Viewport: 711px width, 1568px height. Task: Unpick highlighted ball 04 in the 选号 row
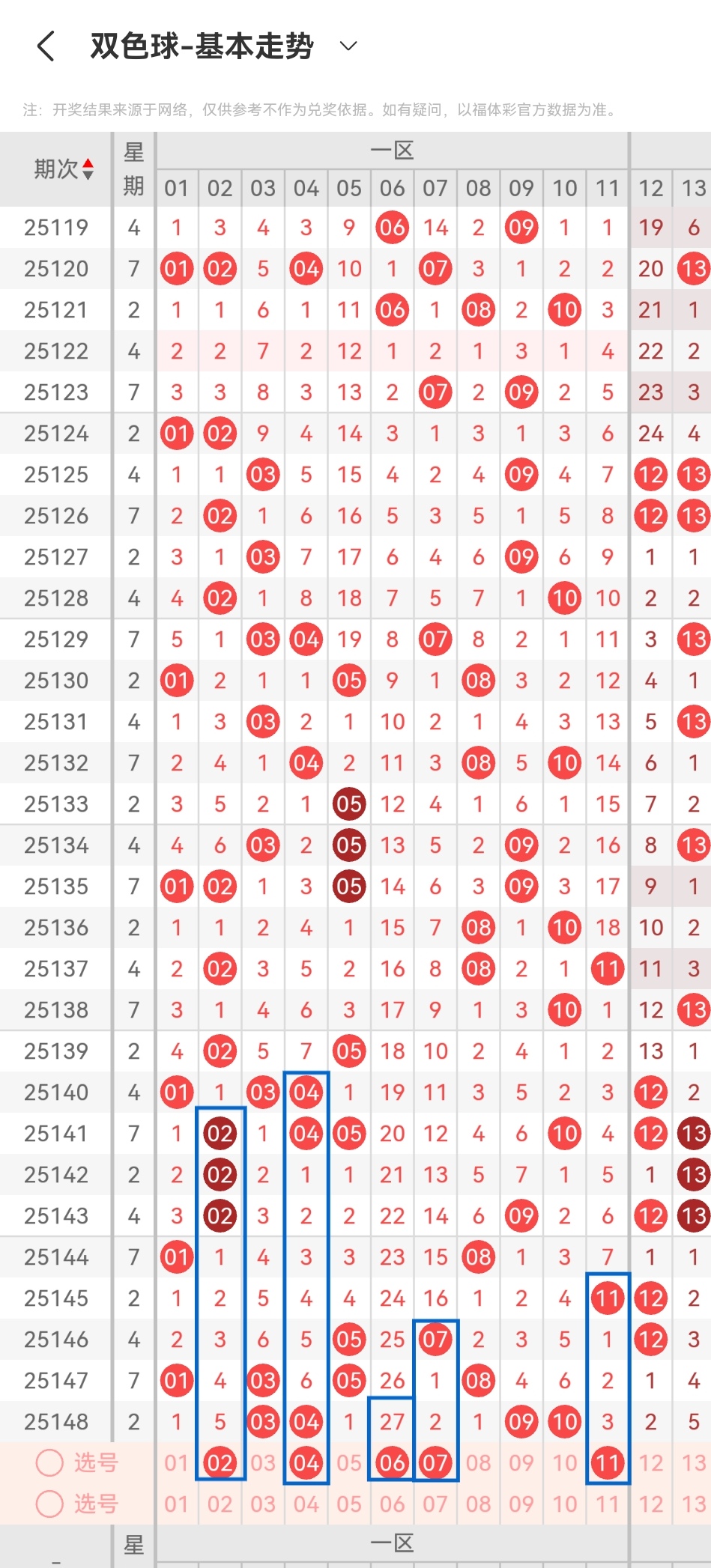306,1462
